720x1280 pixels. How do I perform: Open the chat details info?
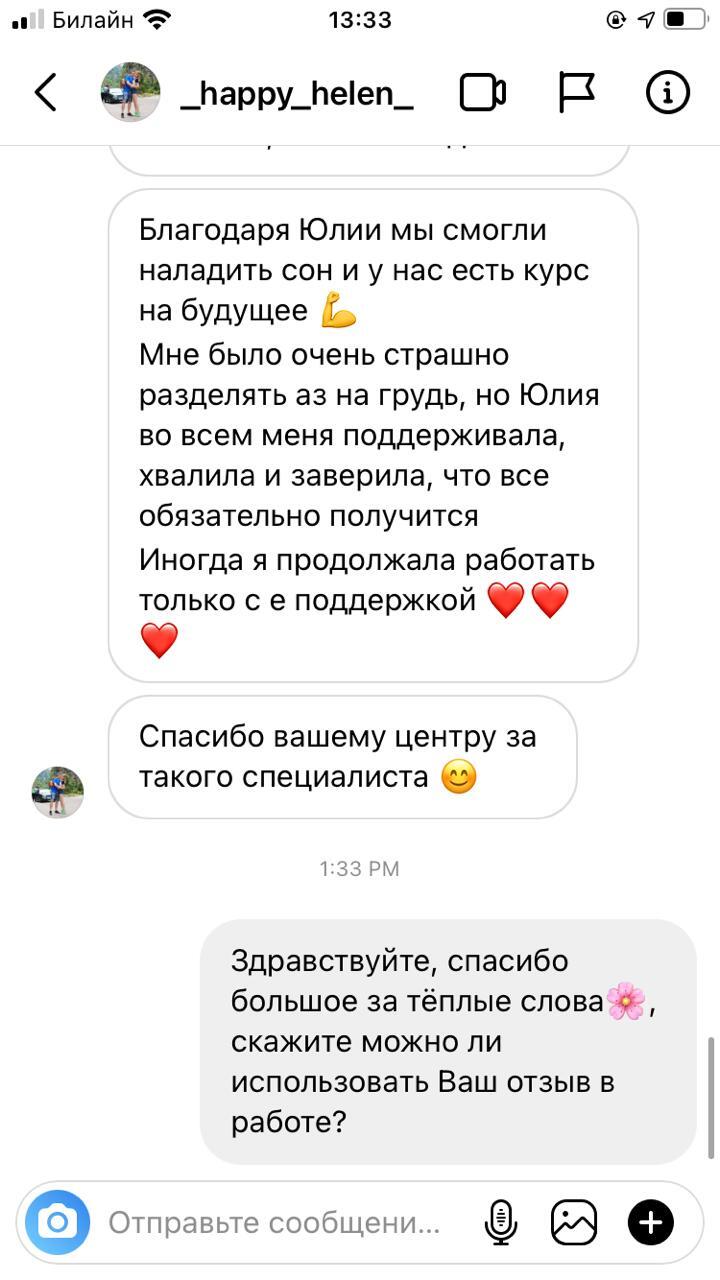(667, 93)
